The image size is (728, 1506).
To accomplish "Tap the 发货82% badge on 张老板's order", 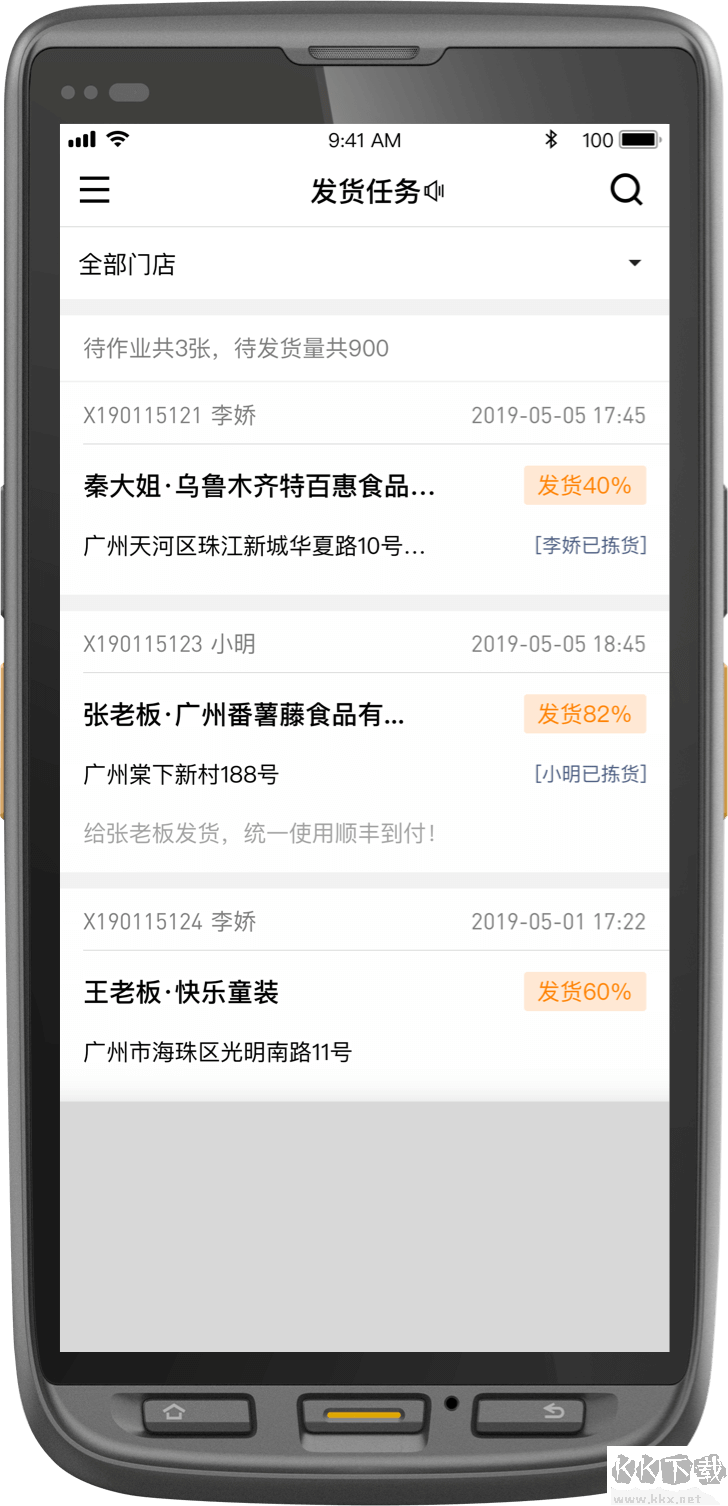I will tap(585, 714).
